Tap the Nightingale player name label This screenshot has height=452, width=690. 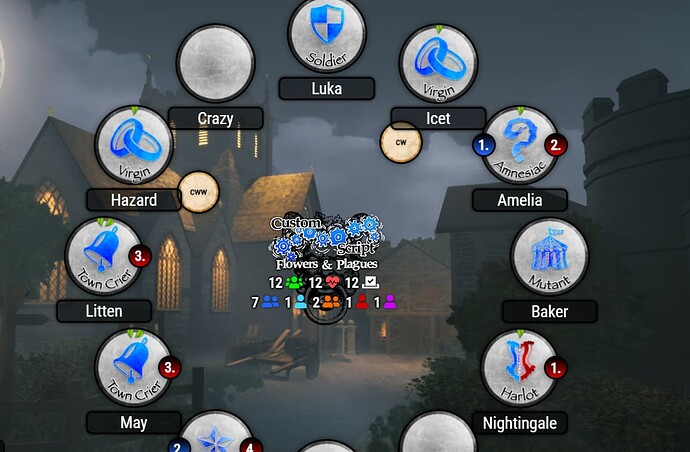point(518,423)
